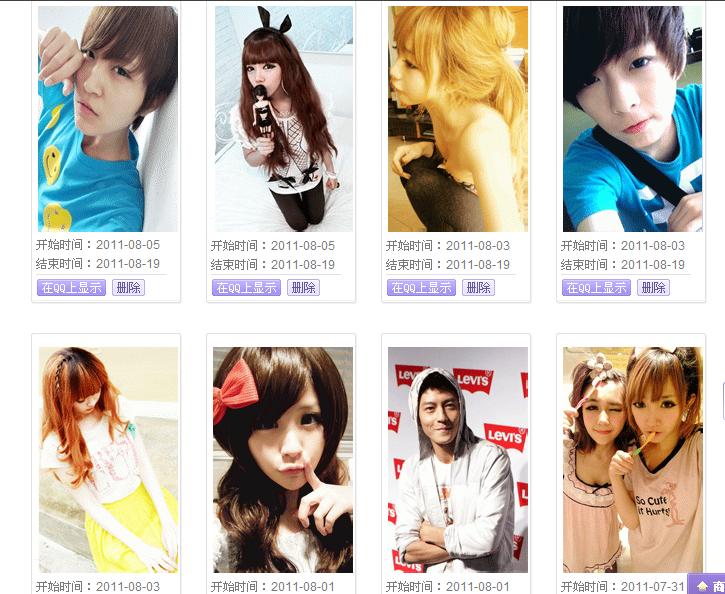This screenshot has height=594, width=725.
Task: Delete the smiley t-shirt photo card
Action: click(128, 288)
